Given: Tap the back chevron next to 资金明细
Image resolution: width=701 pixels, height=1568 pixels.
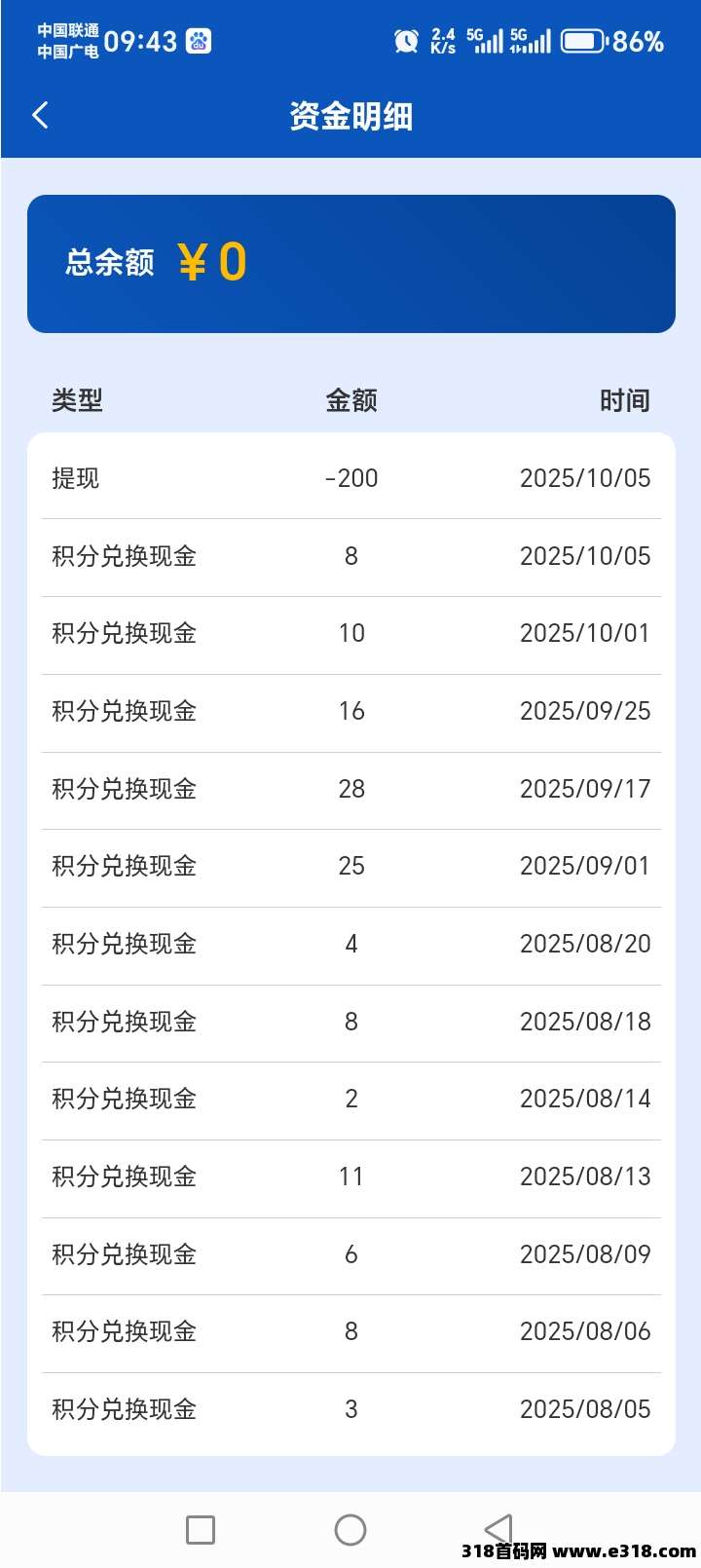Looking at the screenshot, I should [x=40, y=115].
